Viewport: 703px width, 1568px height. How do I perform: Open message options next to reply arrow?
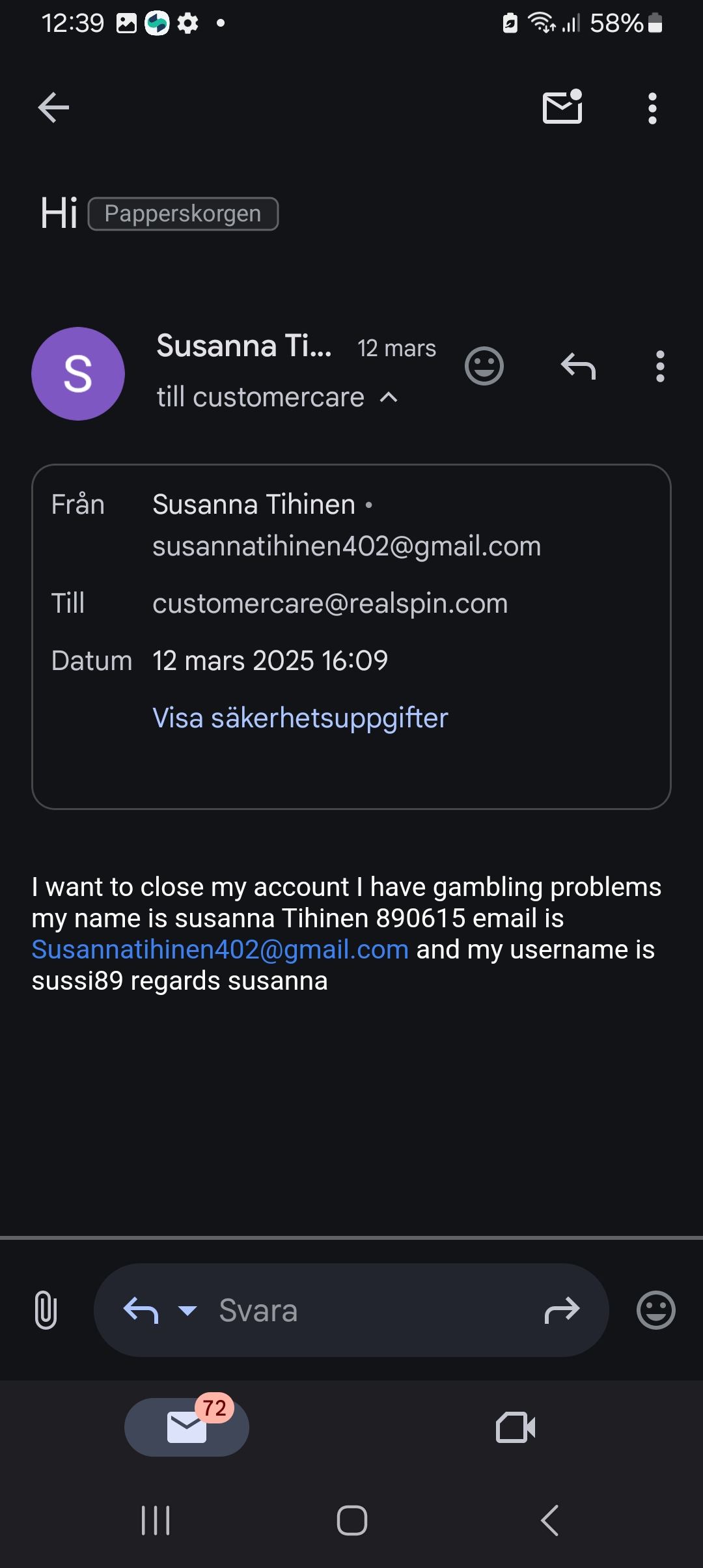660,367
